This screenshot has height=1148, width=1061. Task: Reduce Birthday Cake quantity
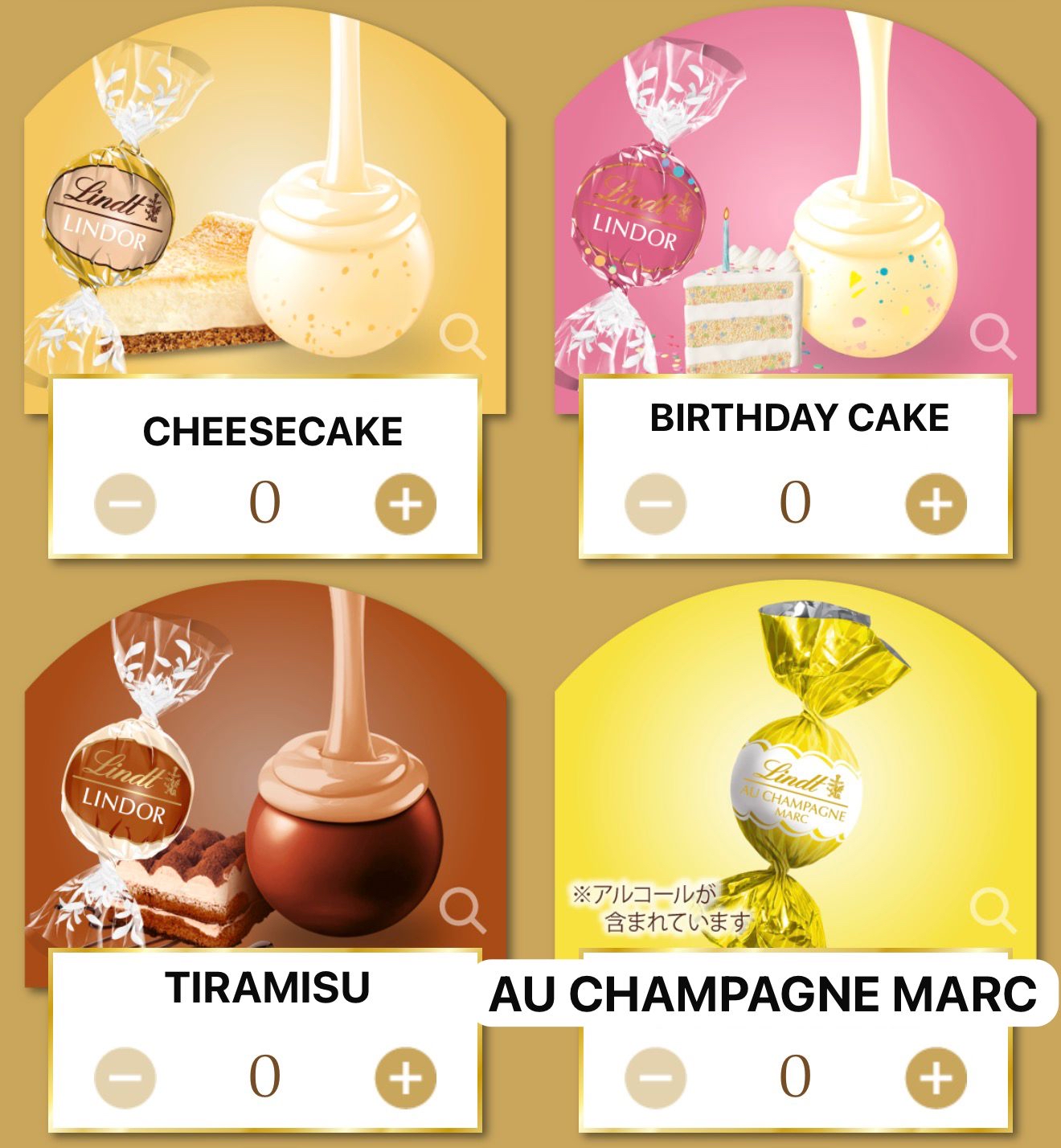(656, 504)
